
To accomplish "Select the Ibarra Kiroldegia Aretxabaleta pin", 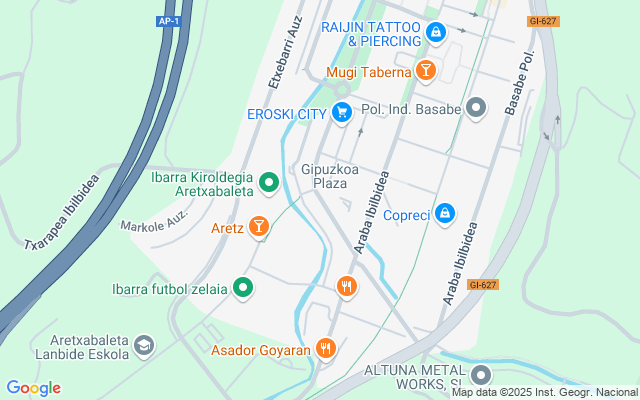I will point(269,183).
